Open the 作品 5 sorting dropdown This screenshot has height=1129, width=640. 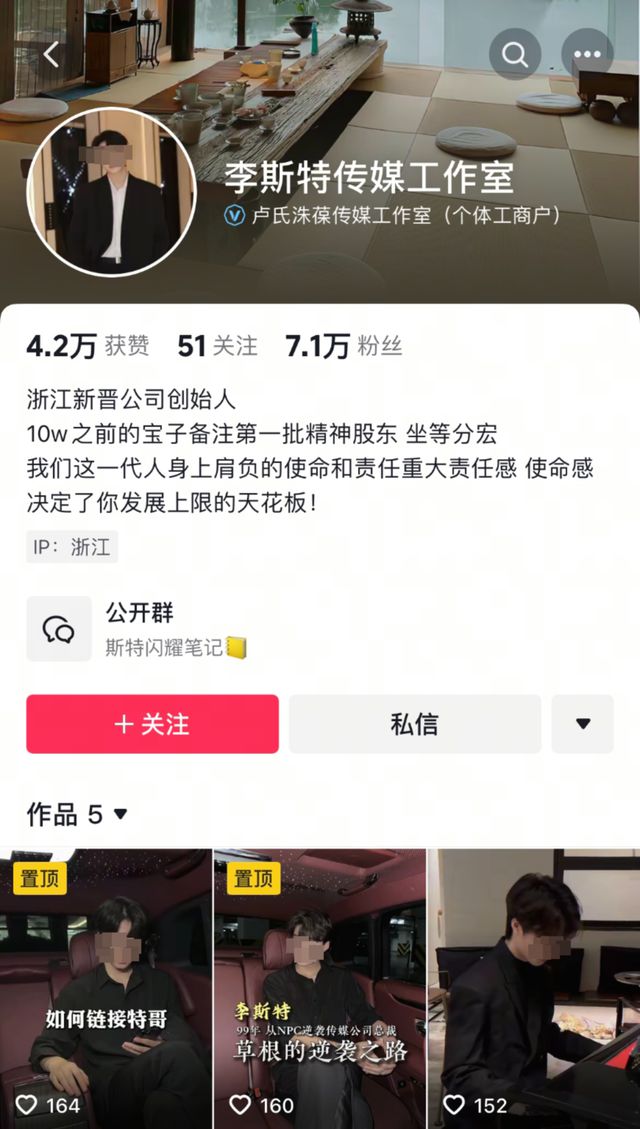pyautogui.click(x=78, y=814)
